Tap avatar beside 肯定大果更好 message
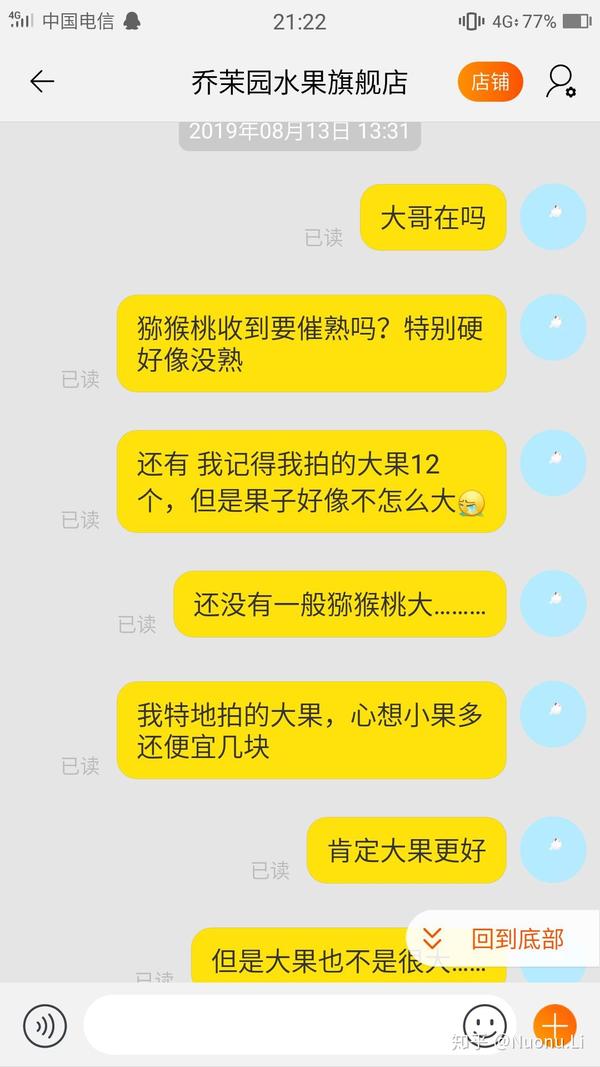This screenshot has height=1067, width=600. coord(553,850)
